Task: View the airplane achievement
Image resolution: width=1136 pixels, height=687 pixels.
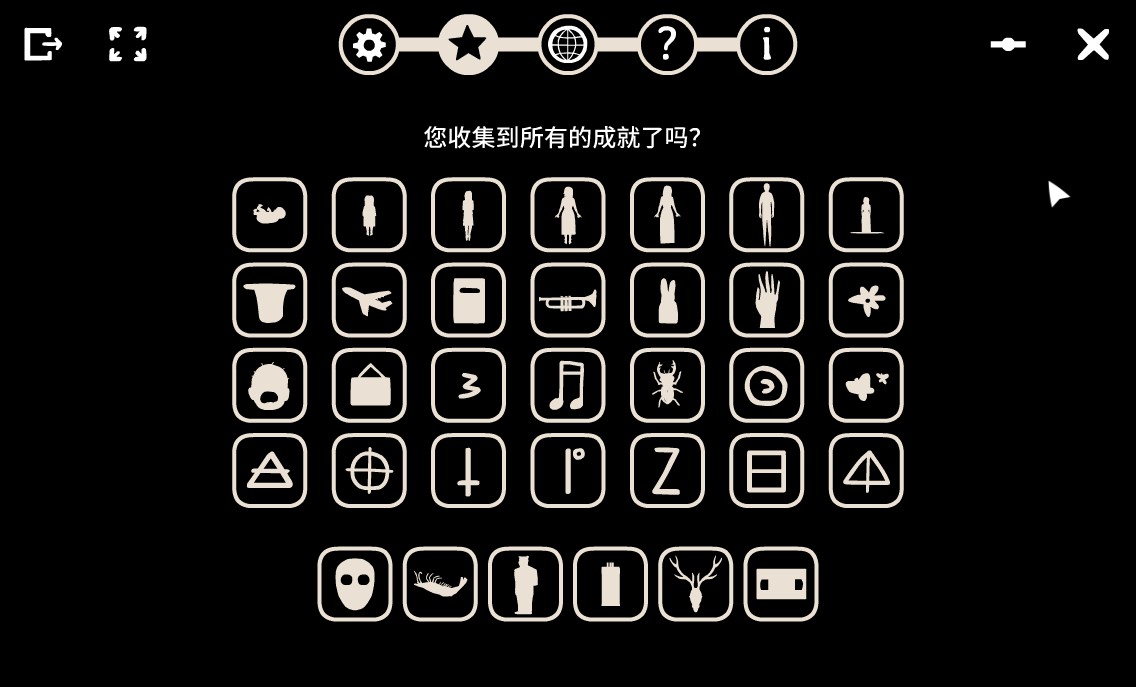Action: (369, 300)
